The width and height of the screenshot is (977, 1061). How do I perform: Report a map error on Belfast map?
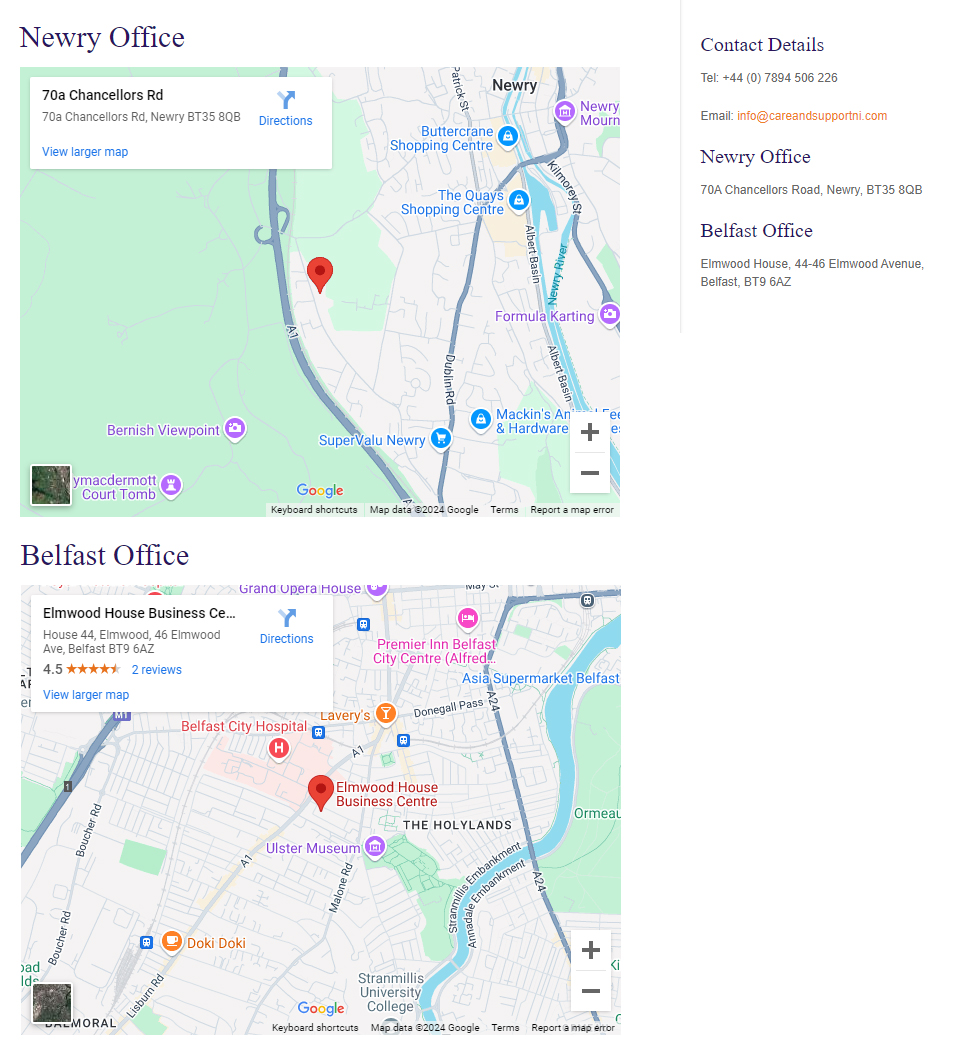pos(572,1028)
